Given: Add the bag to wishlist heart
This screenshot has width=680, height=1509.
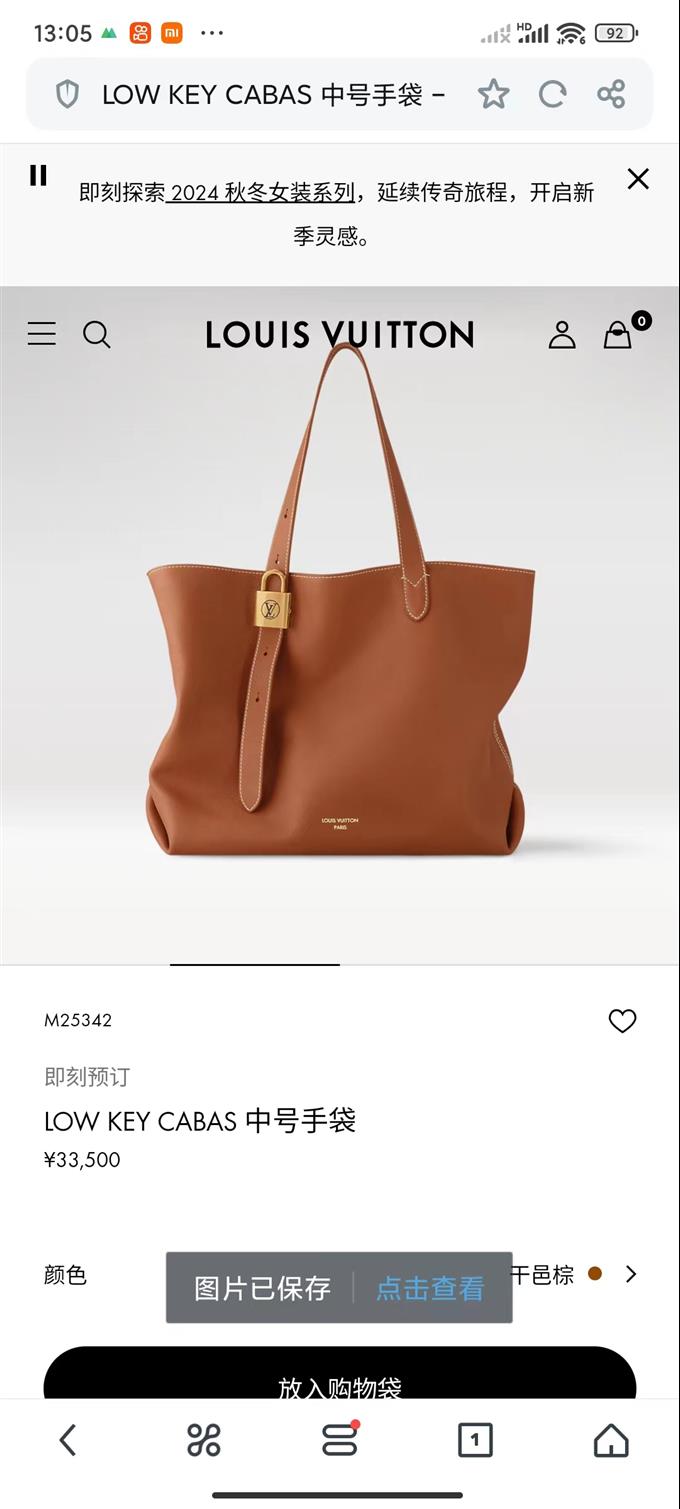Looking at the screenshot, I should (622, 1021).
